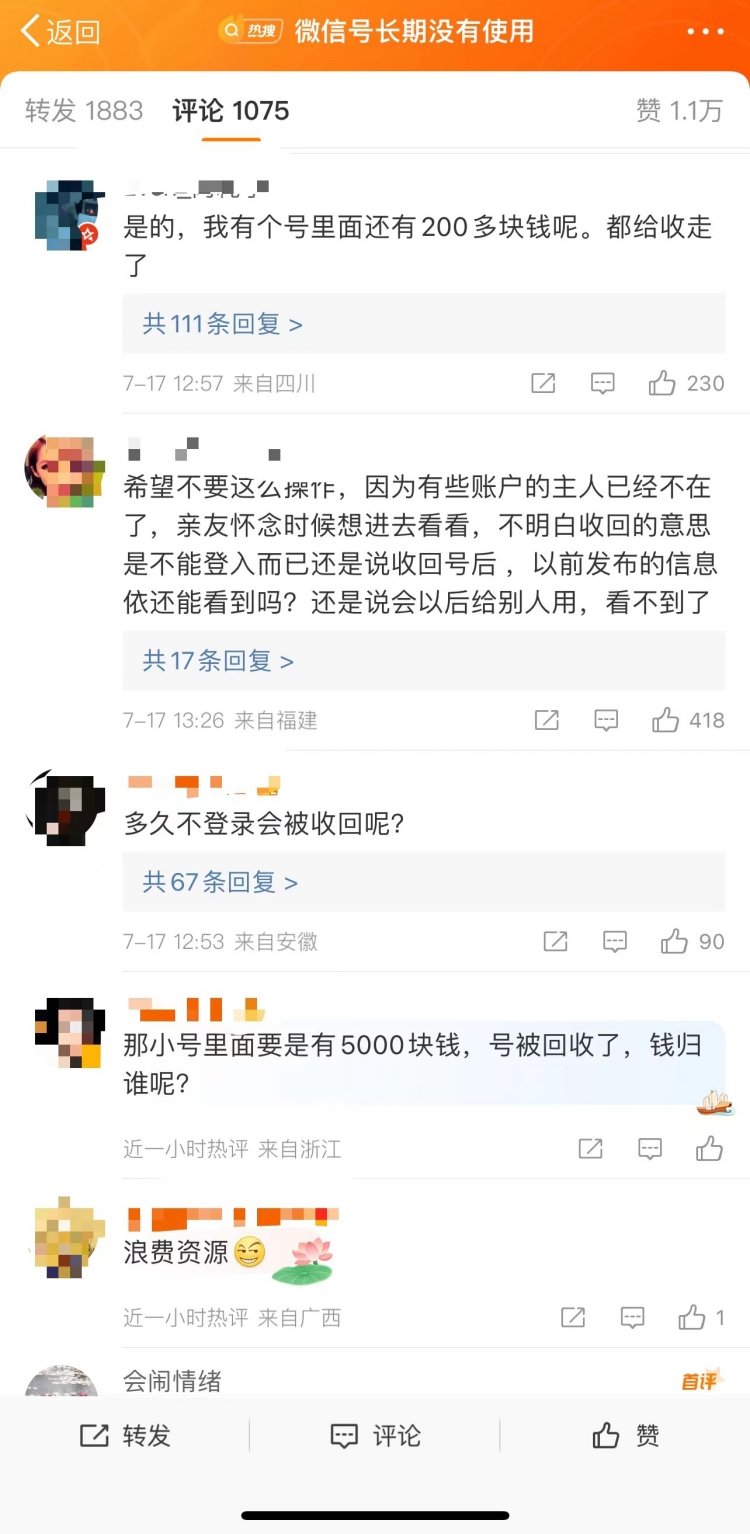Image resolution: width=750 pixels, height=1534 pixels.
Task: Expand 共17条回复 replies
Action: 218,661
